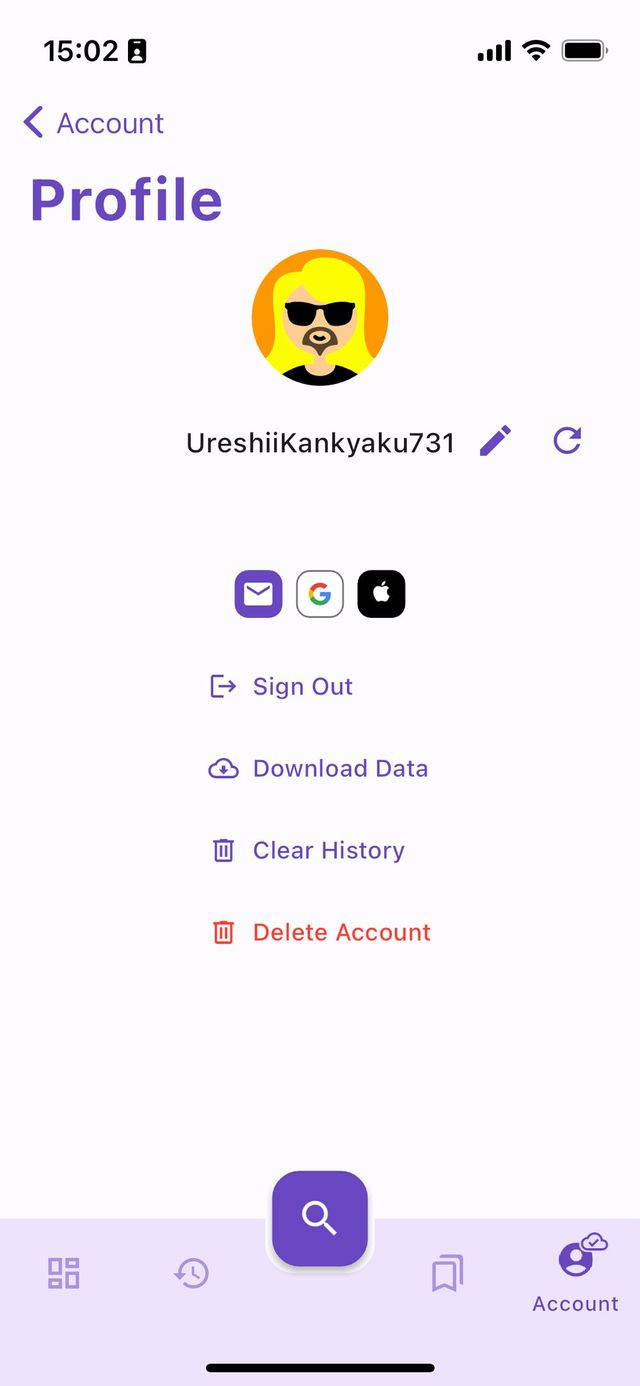
Task: Switch to the history tab
Action: click(192, 1273)
